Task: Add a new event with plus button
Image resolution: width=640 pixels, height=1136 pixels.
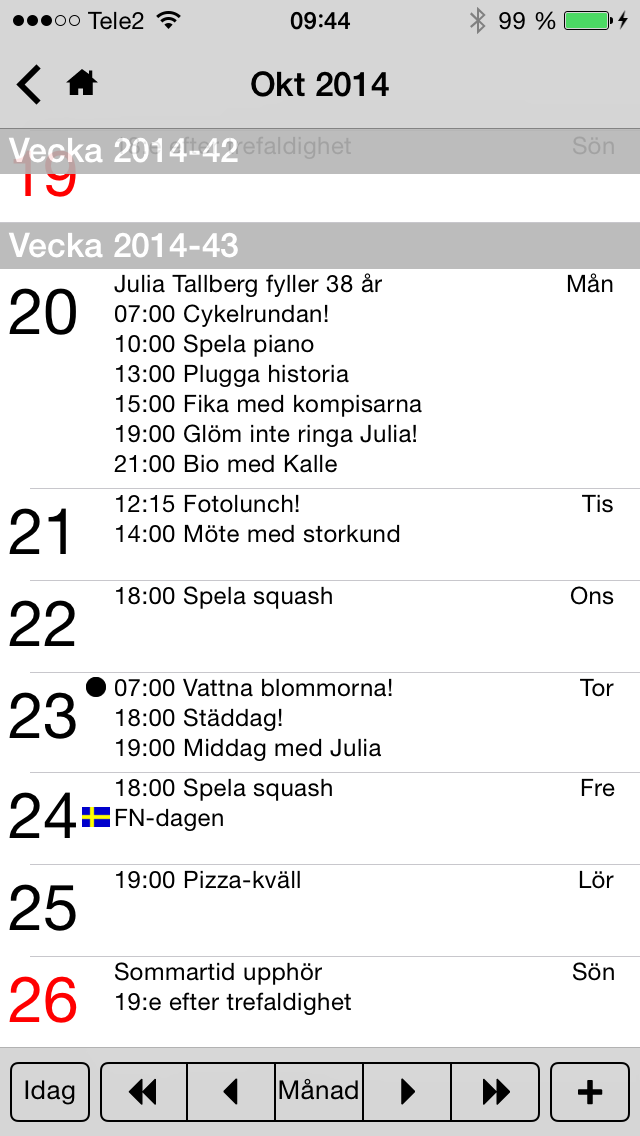Action: (x=590, y=1090)
